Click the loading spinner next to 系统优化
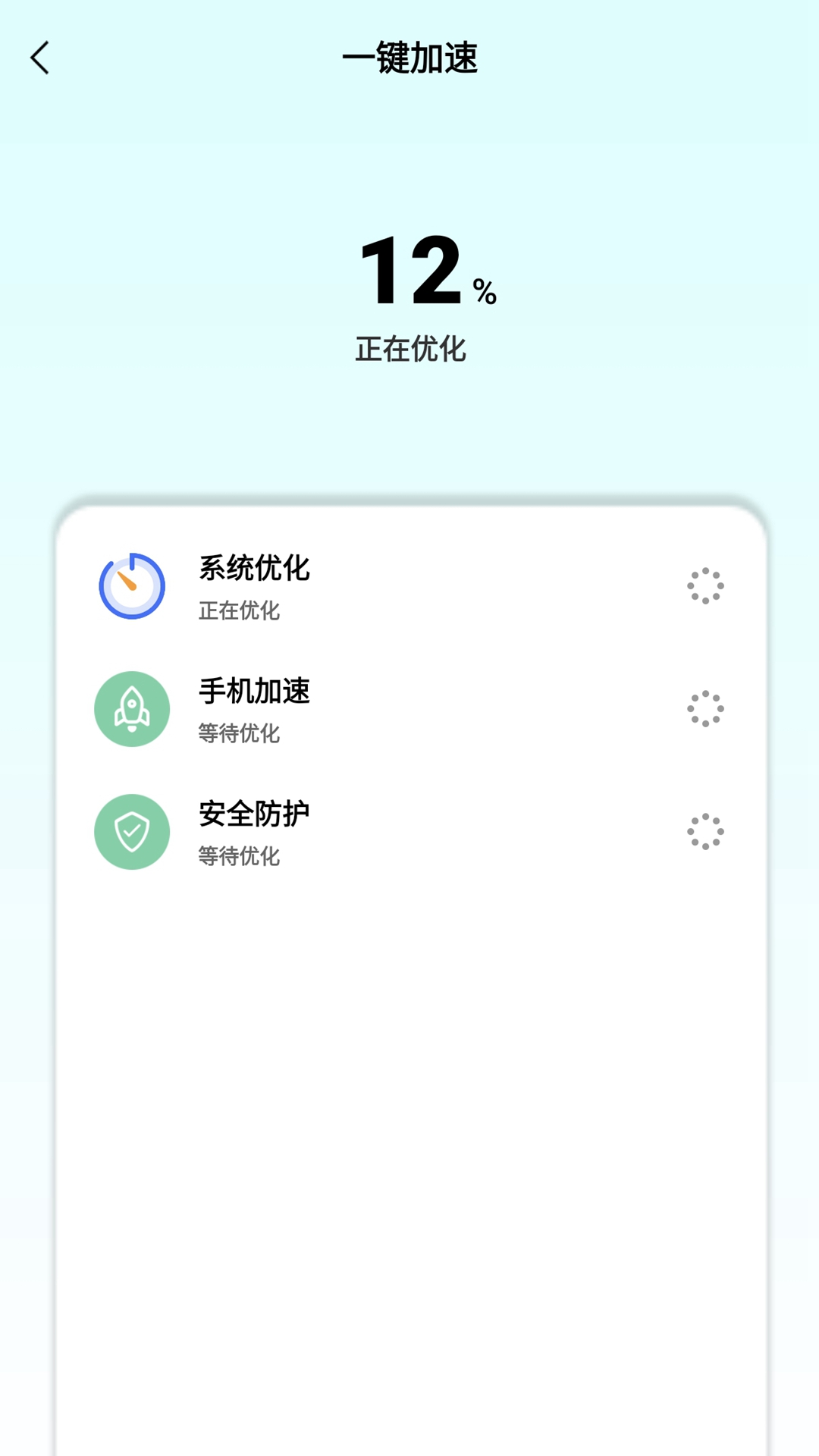Screen dimensions: 819x1456 click(705, 586)
